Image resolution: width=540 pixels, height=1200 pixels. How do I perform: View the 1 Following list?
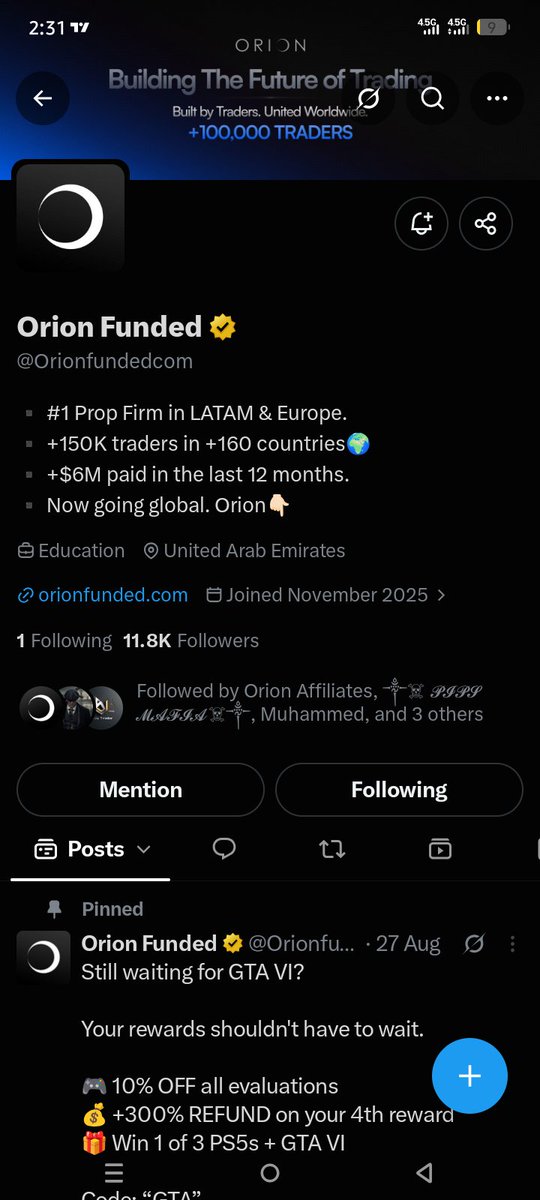64,641
